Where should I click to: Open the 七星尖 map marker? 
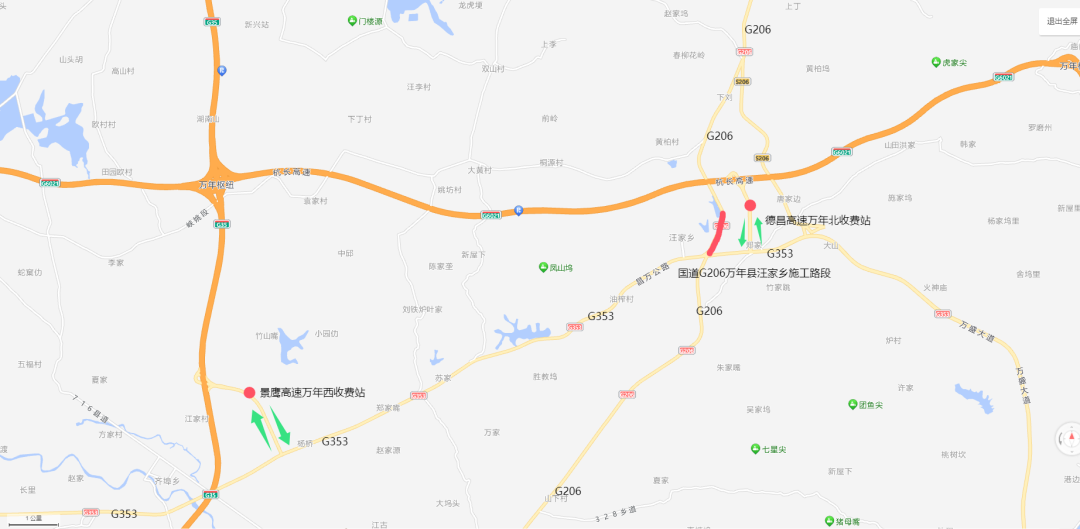coord(754,450)
